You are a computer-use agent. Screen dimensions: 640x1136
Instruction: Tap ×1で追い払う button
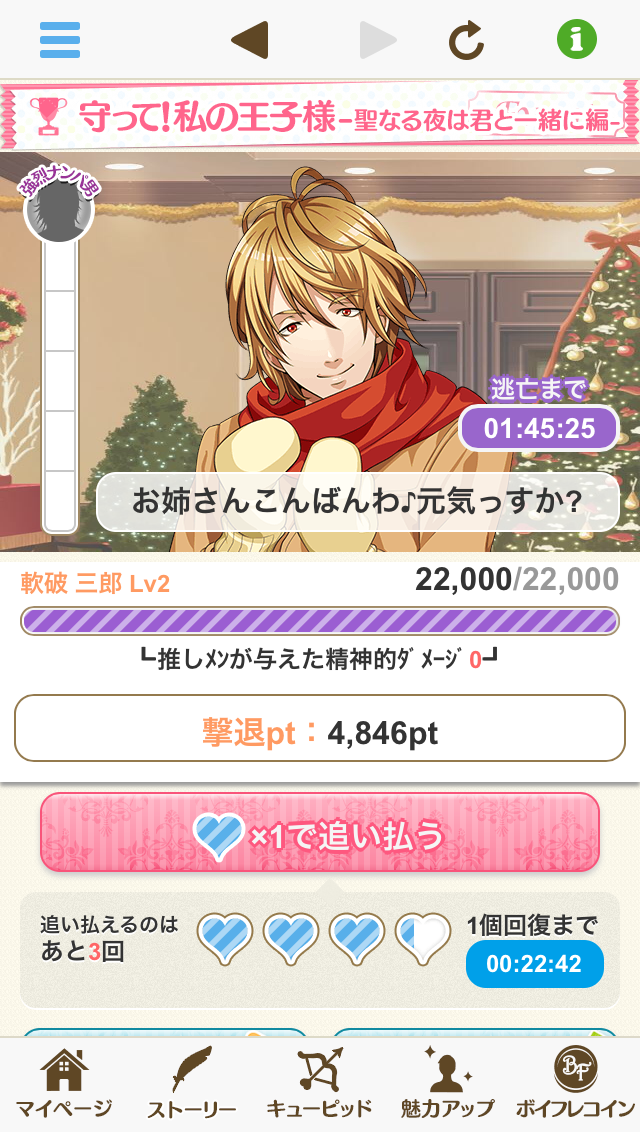tap(320, 833)
